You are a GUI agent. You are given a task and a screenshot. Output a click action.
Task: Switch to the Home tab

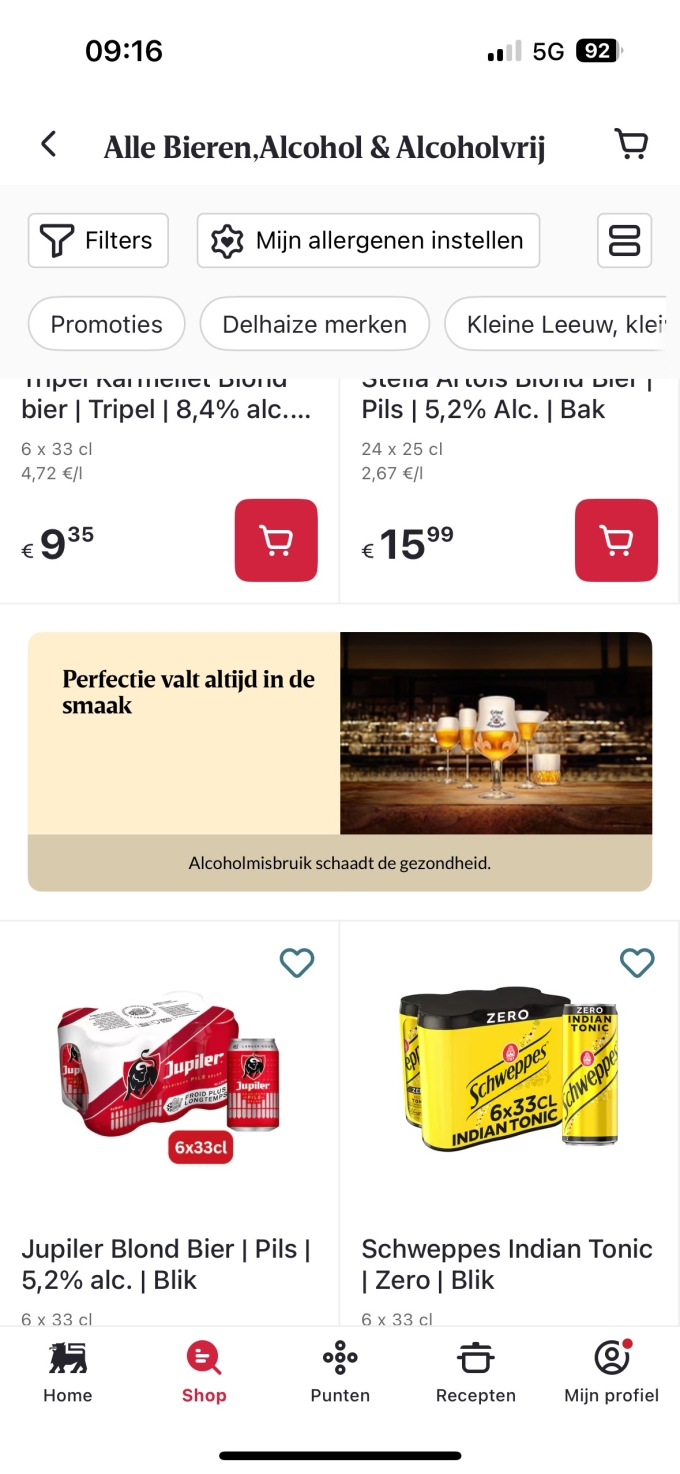click(x=68, y=1372)
